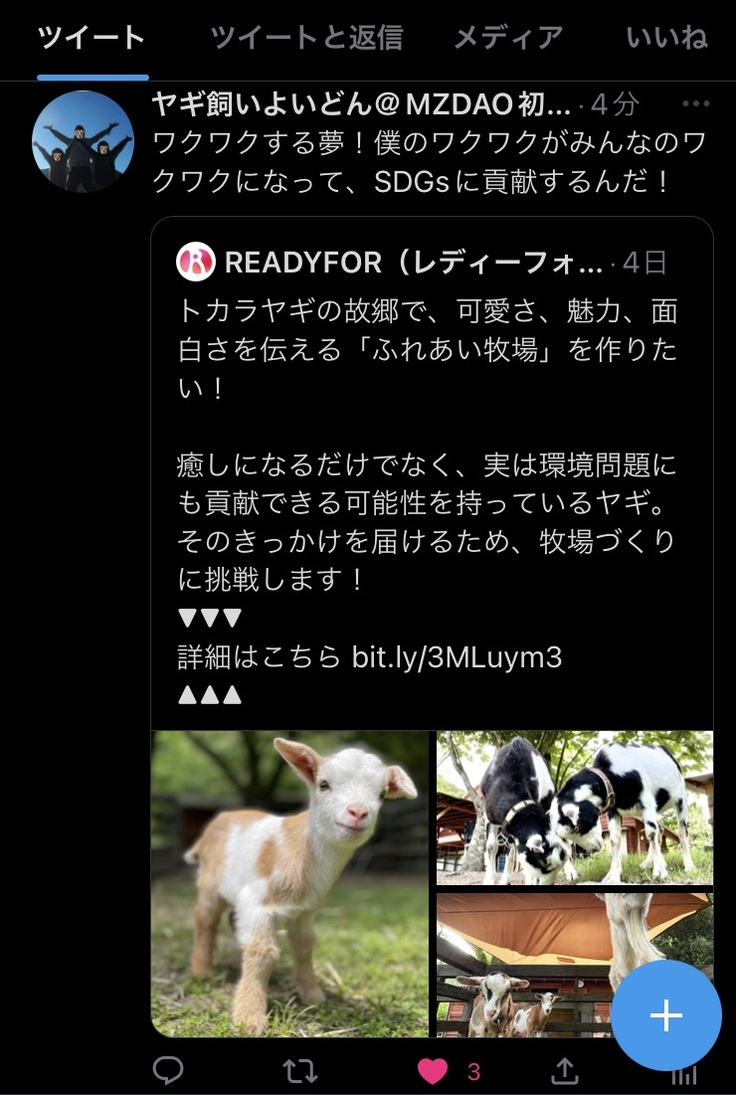
Task: Open the tweet's three-dot overflow menu
Action: click(x=696, y=104)
